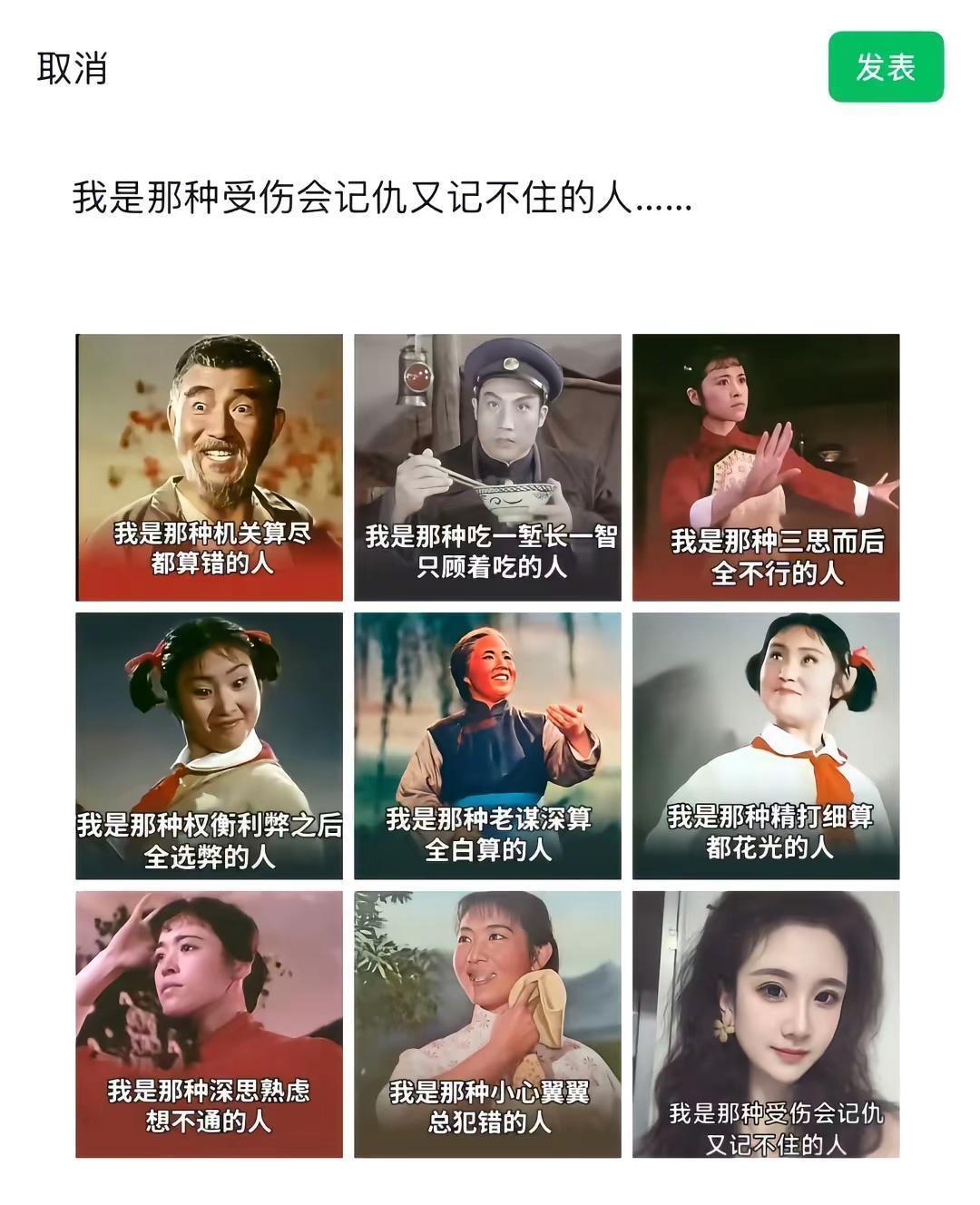Open the 机关算尽都算错 meme
This screenshot has width=980, height=1205.
pos(211,465)
